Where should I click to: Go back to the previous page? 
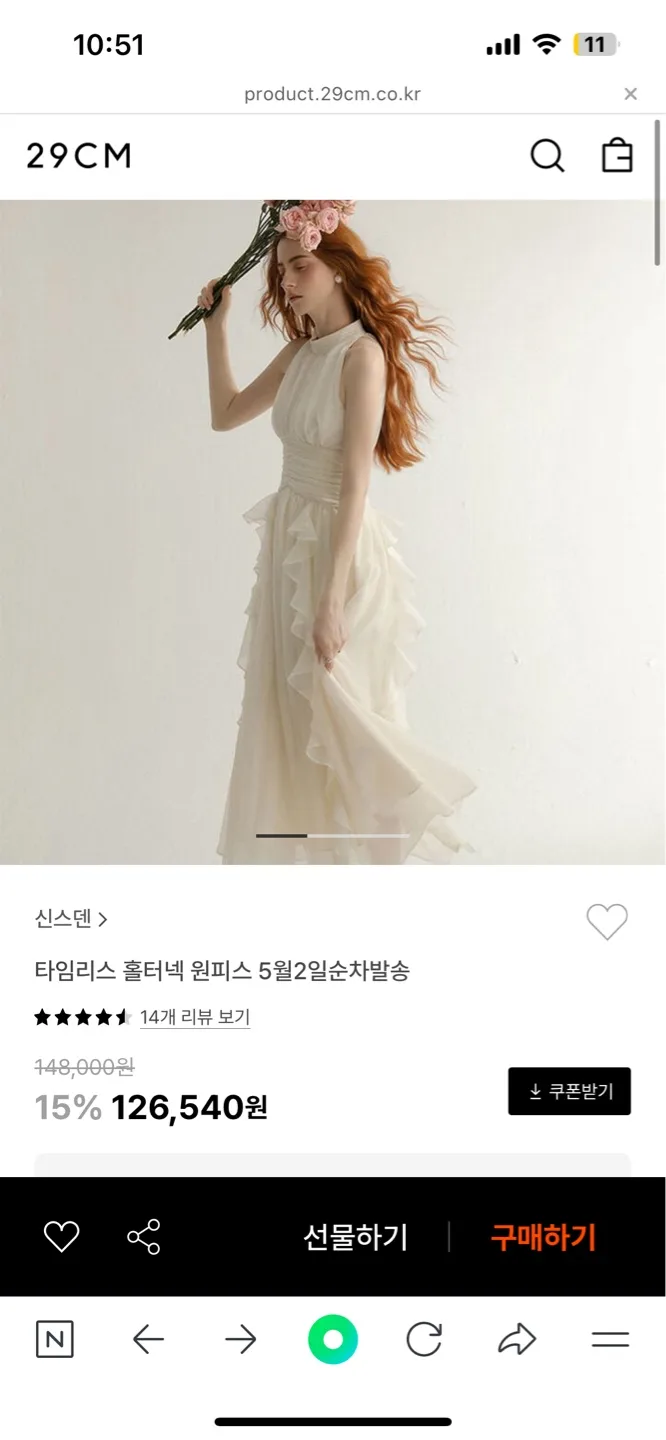[x=148, y=1340]
